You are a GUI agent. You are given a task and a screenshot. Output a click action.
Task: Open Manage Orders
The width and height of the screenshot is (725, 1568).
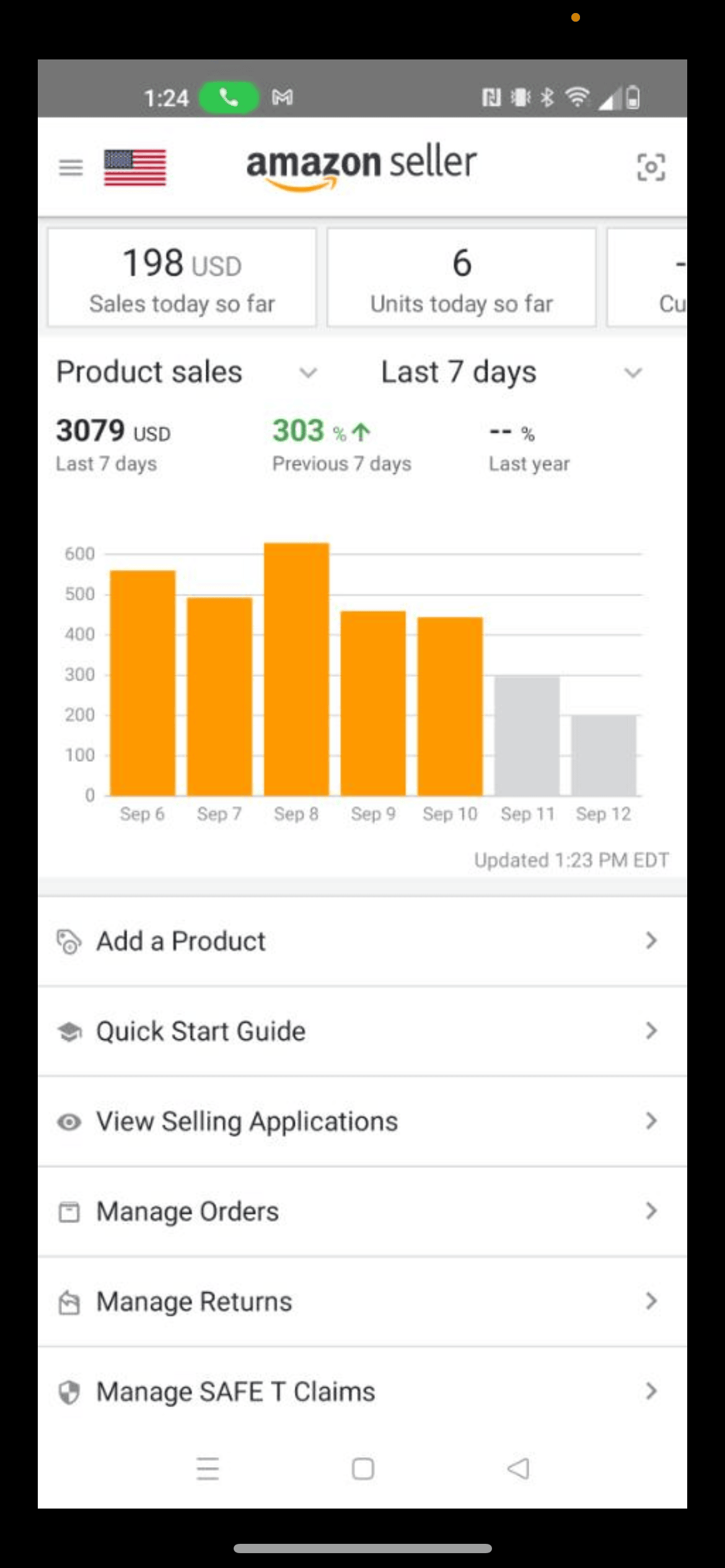(362, 1211)
